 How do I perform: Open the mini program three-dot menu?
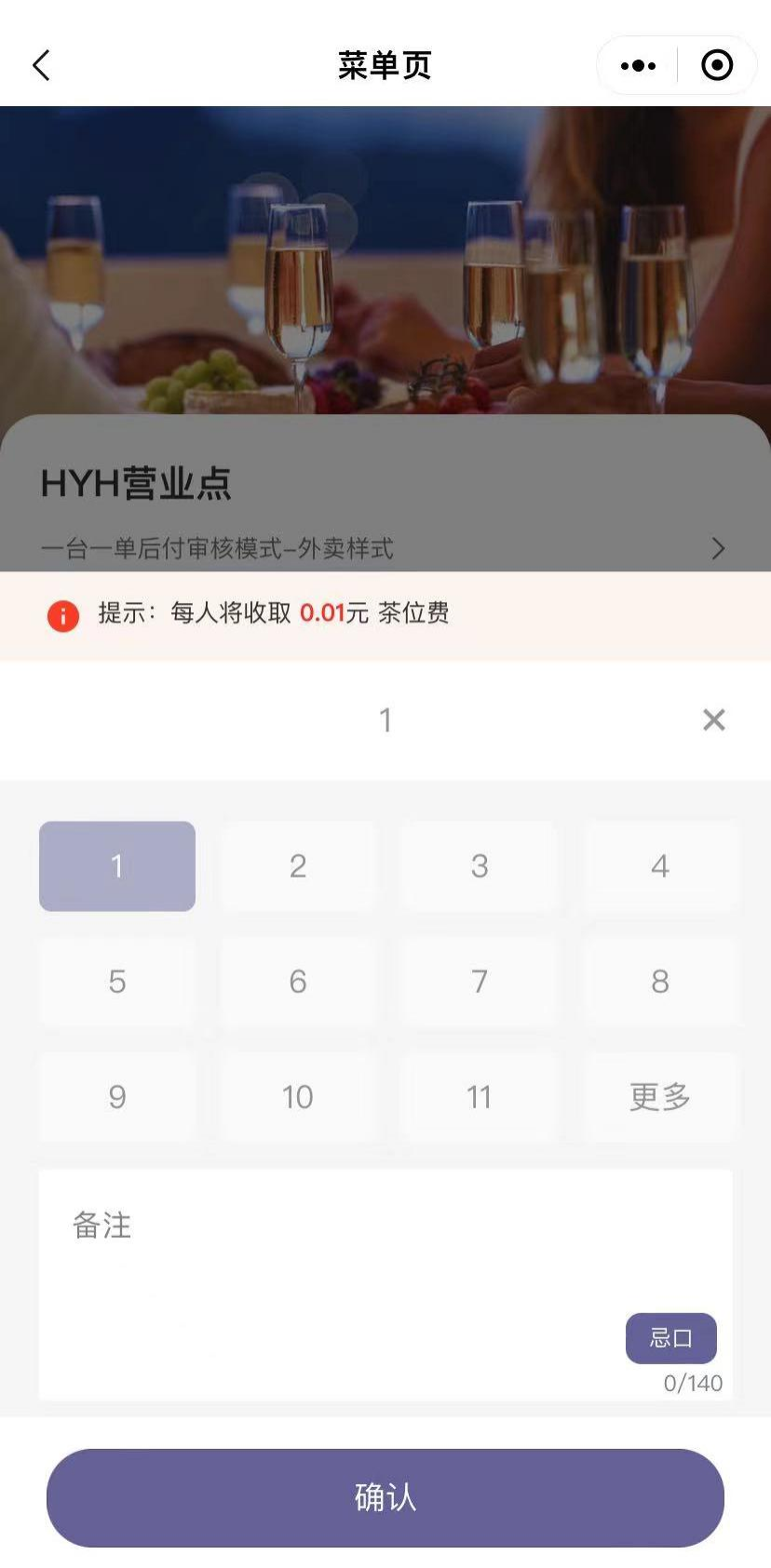point(638,65)
